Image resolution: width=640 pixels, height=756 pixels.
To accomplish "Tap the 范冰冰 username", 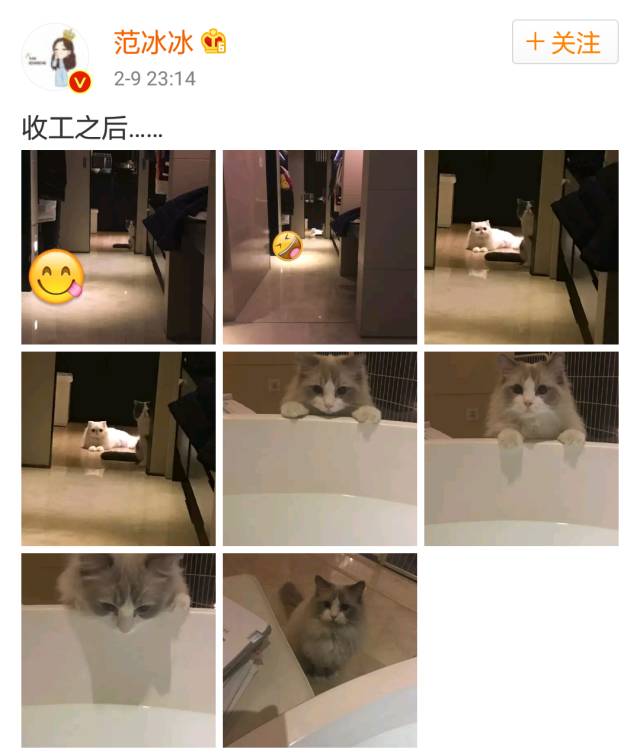I will (153, 41).
